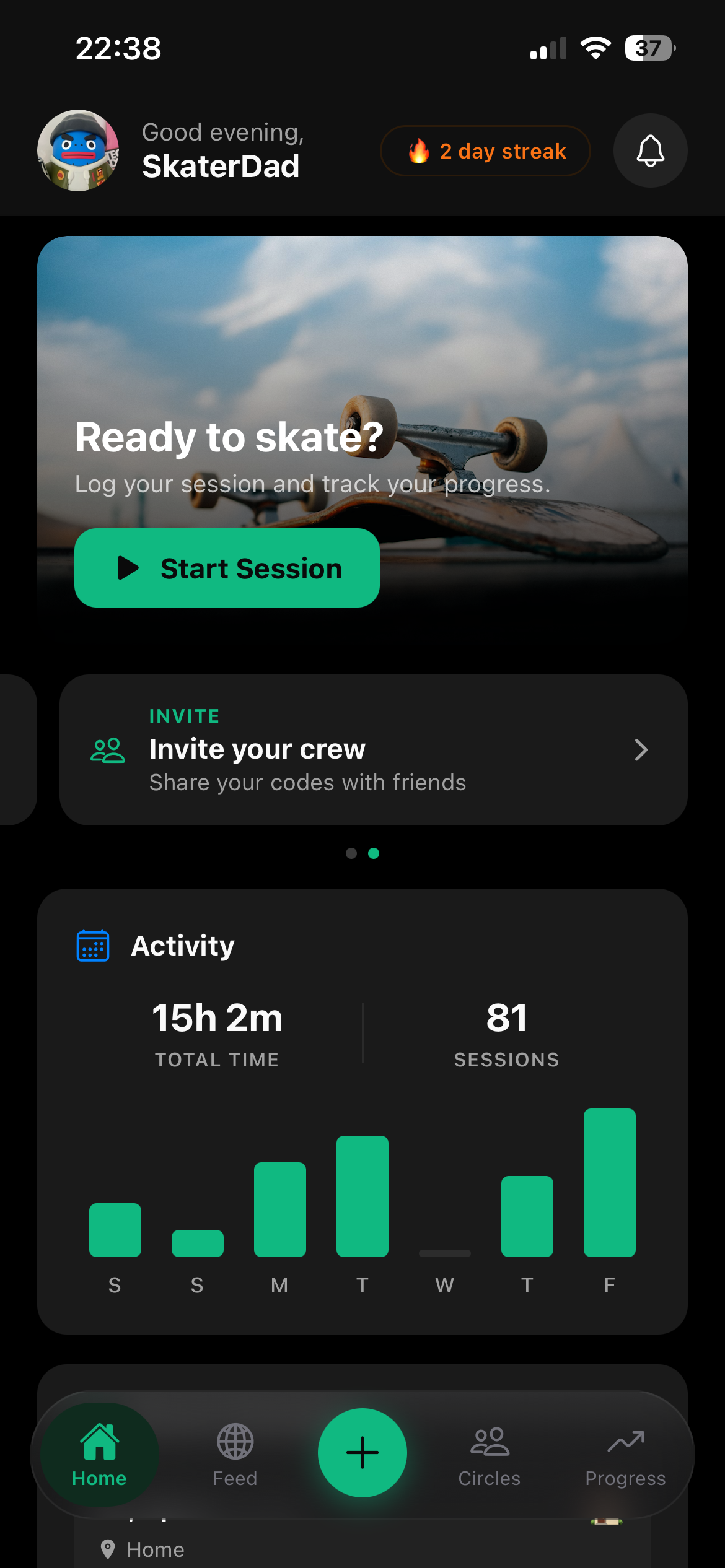725x1568 pixels.
Task: Tap the green plus button to log session
Action: point(362,1453)
